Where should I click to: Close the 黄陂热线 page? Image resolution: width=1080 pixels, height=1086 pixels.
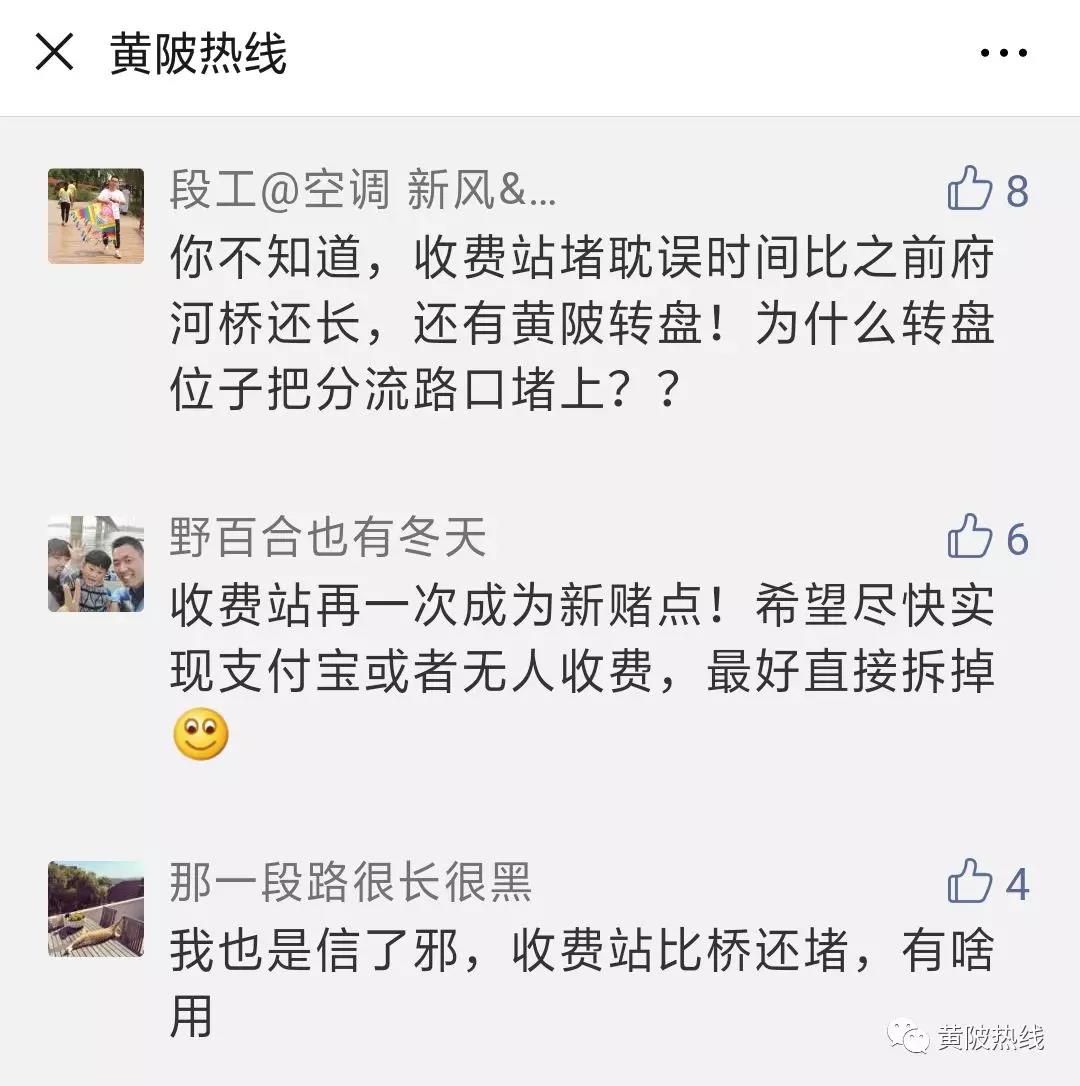[x=55, y=52]
